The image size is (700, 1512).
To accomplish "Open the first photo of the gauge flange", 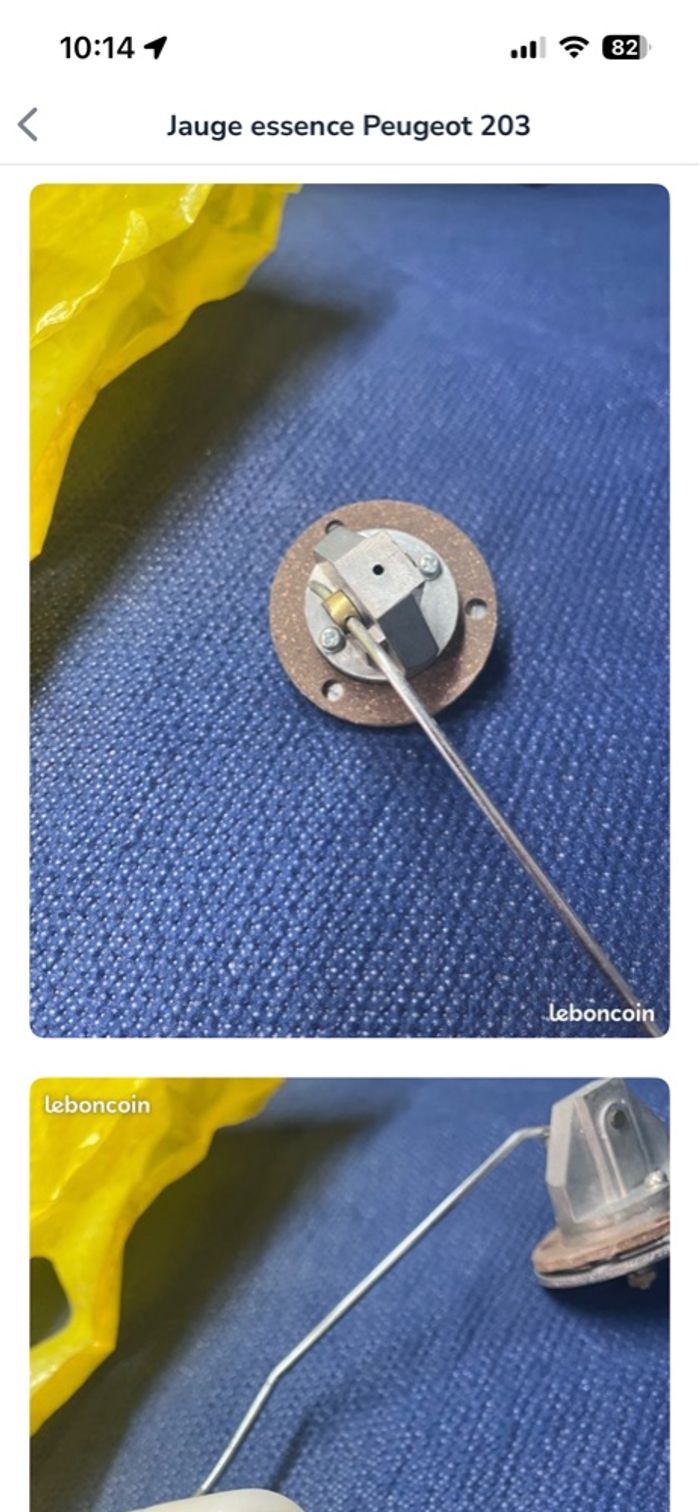I will pos(349,610).
